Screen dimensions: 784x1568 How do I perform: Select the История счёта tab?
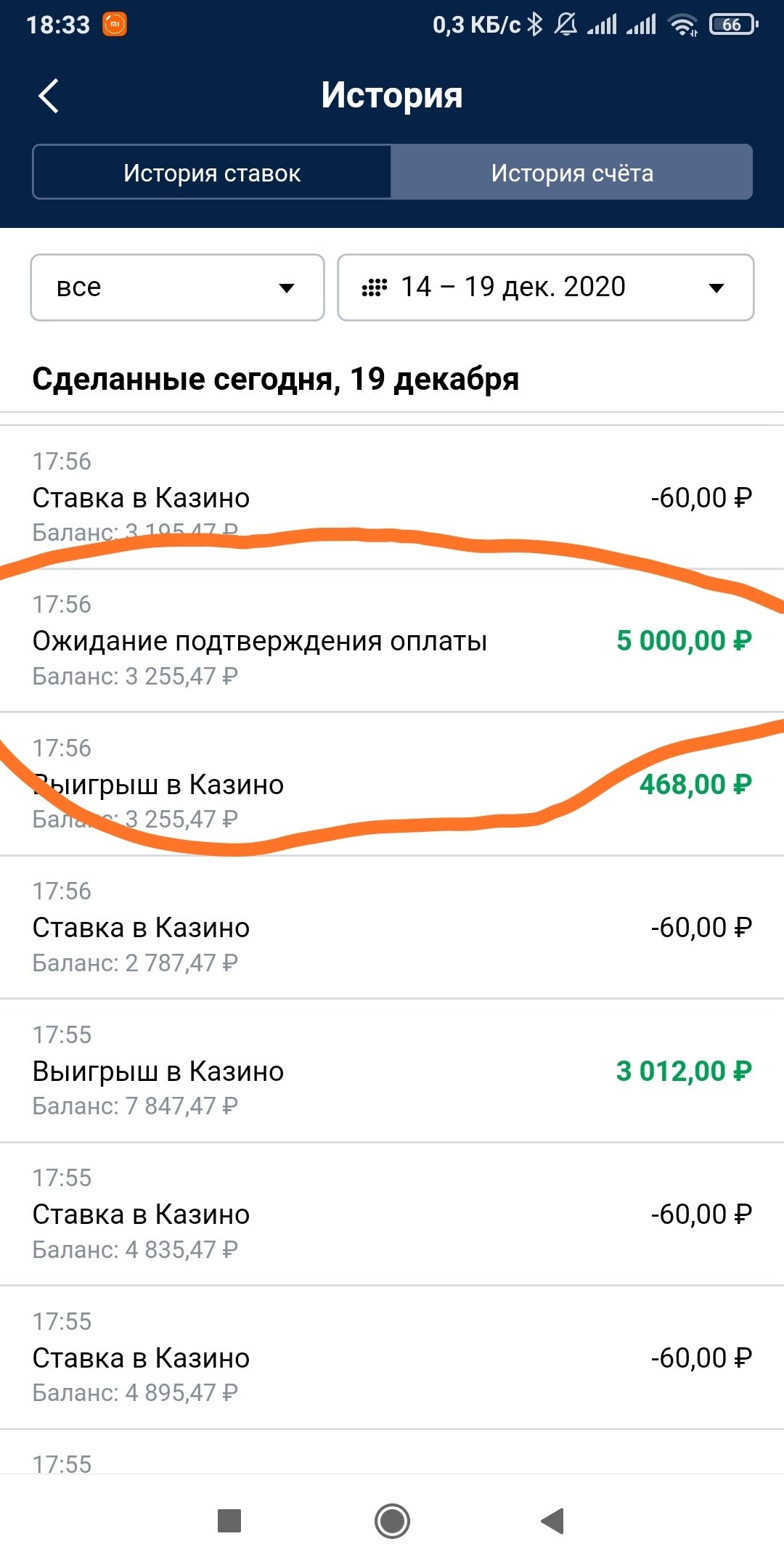(x=571, y=173)
